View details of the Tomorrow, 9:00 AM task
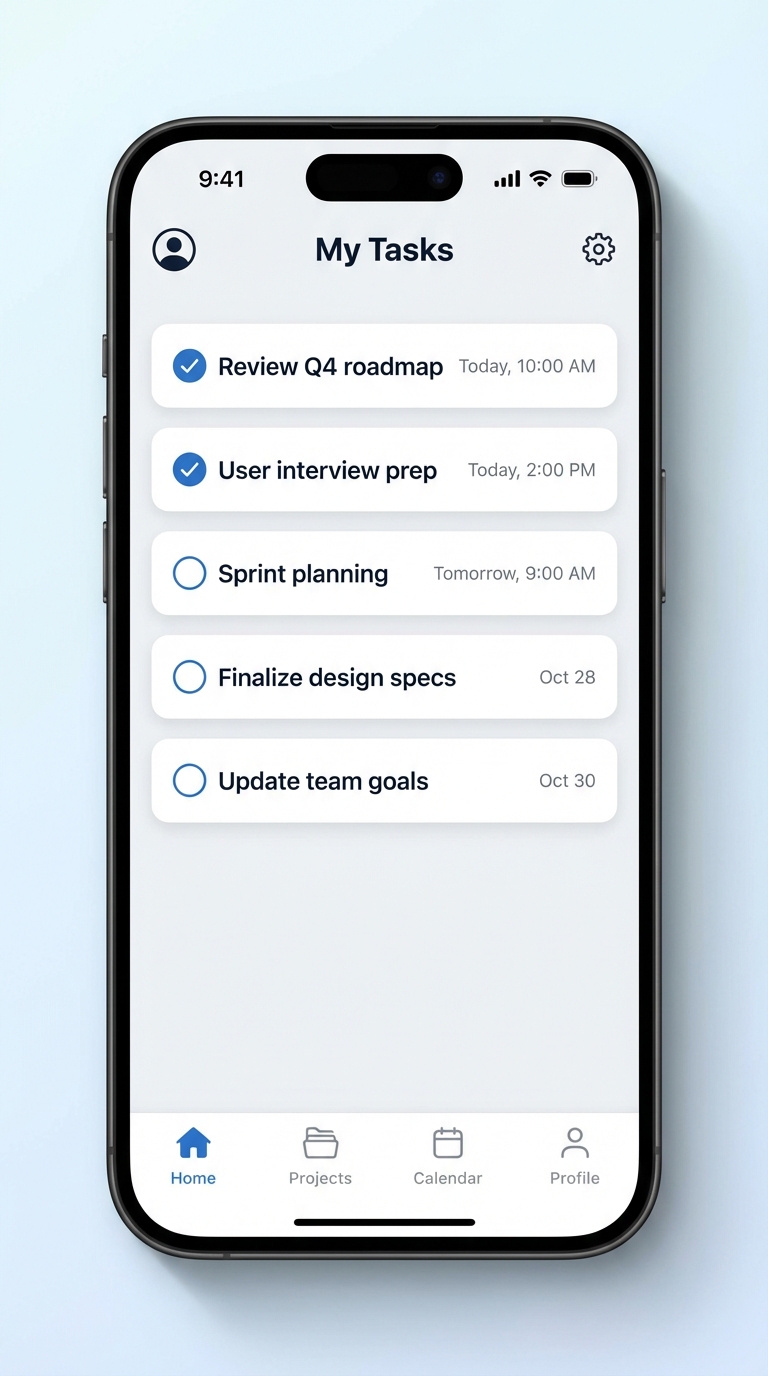 (x=384, y=574)
